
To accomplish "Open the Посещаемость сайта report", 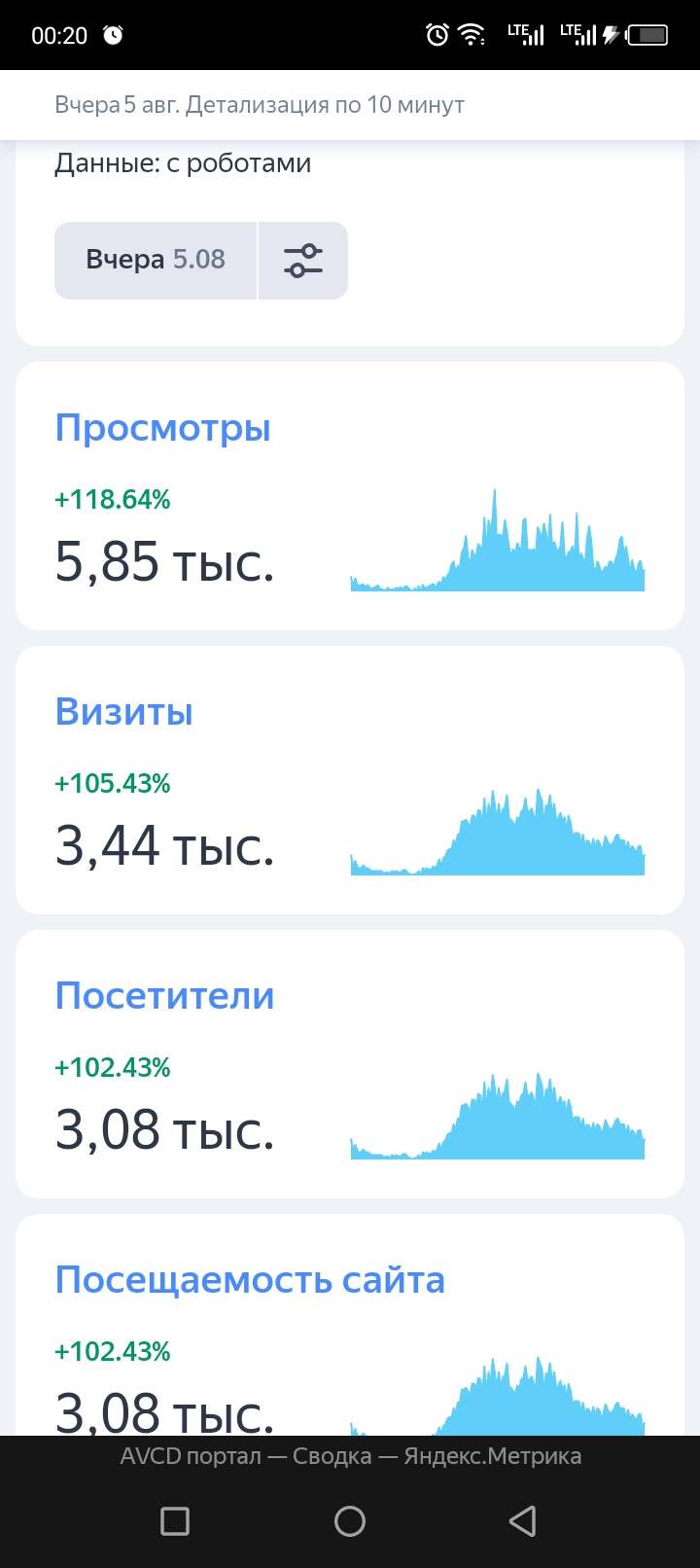I will pos(250,1280).
